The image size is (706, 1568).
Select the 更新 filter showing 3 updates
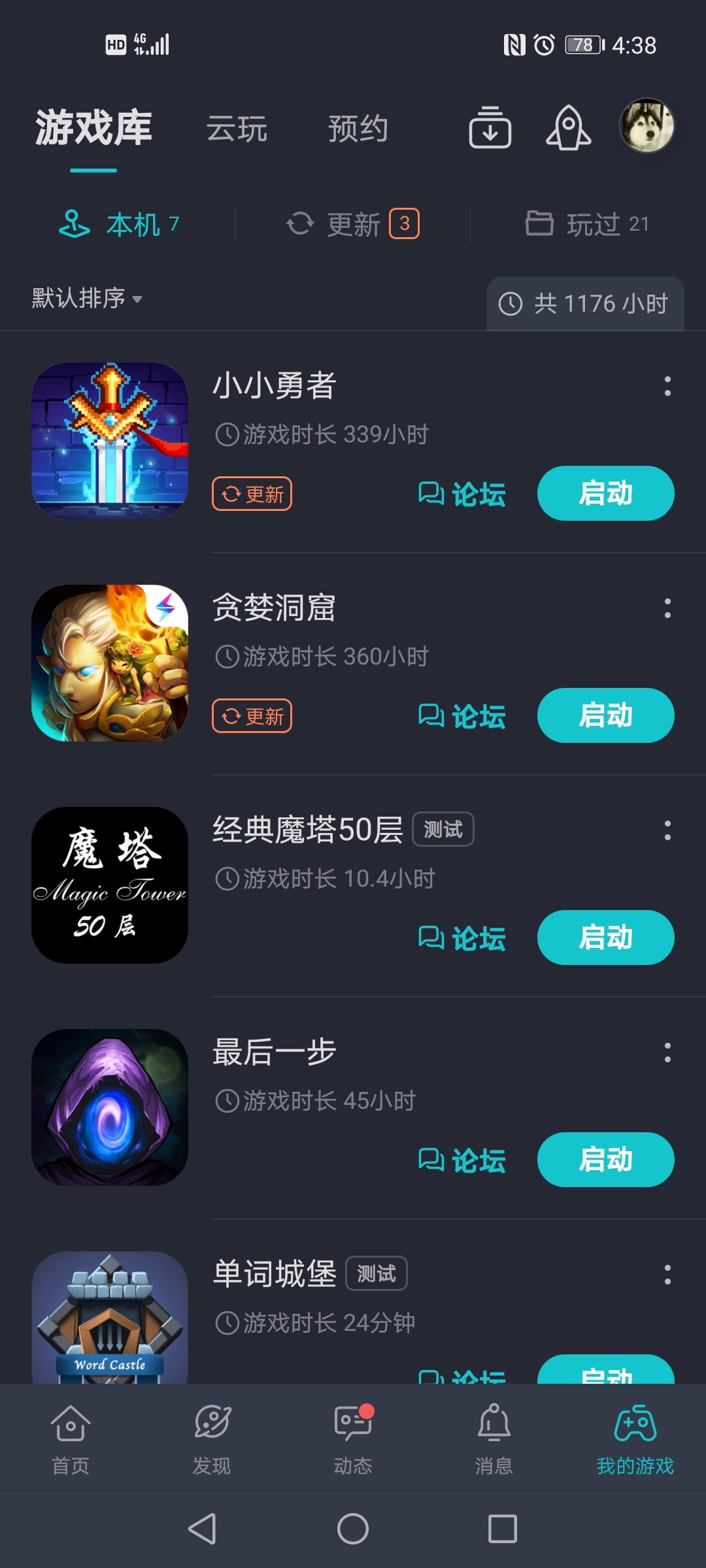pyautogui.click(x=353, y=223)
